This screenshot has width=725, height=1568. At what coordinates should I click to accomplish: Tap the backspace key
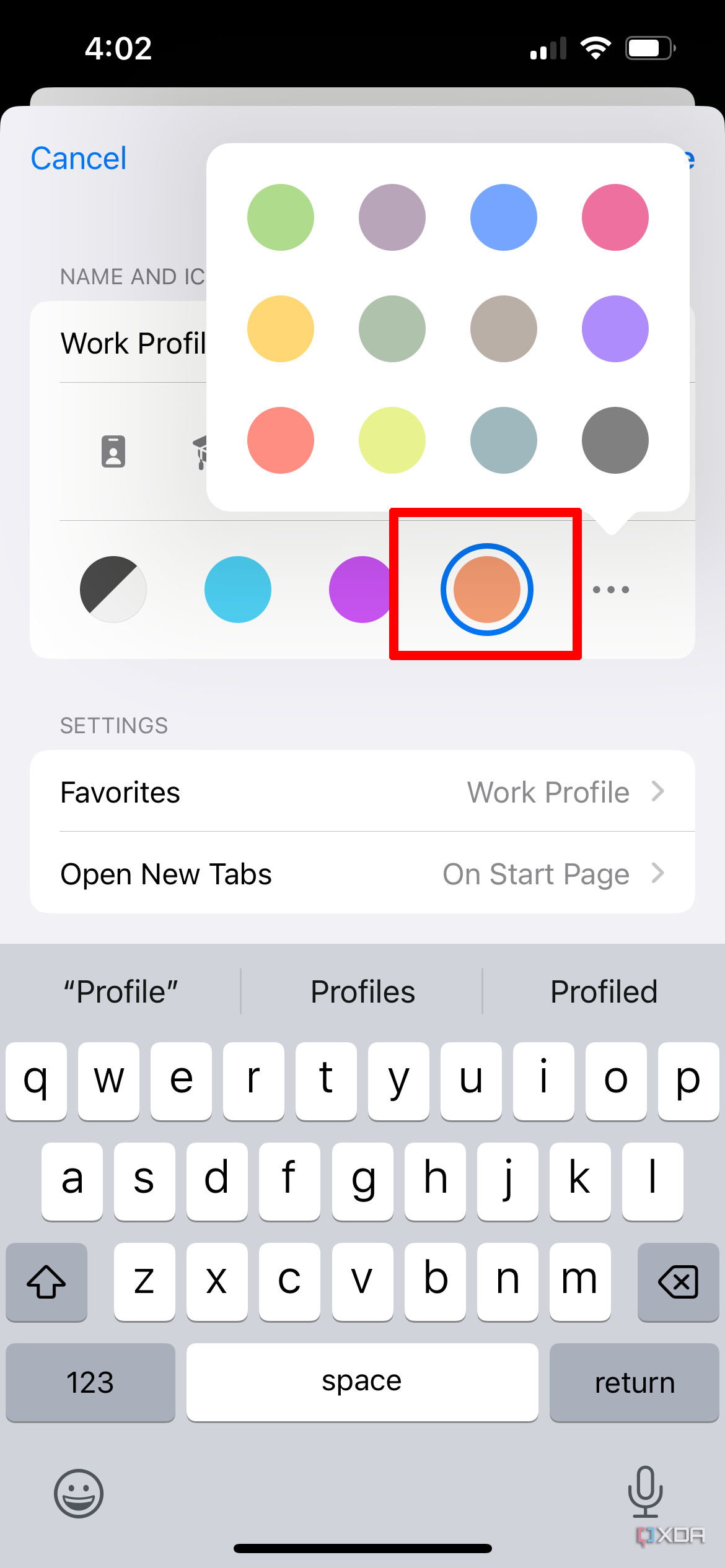677,1281
